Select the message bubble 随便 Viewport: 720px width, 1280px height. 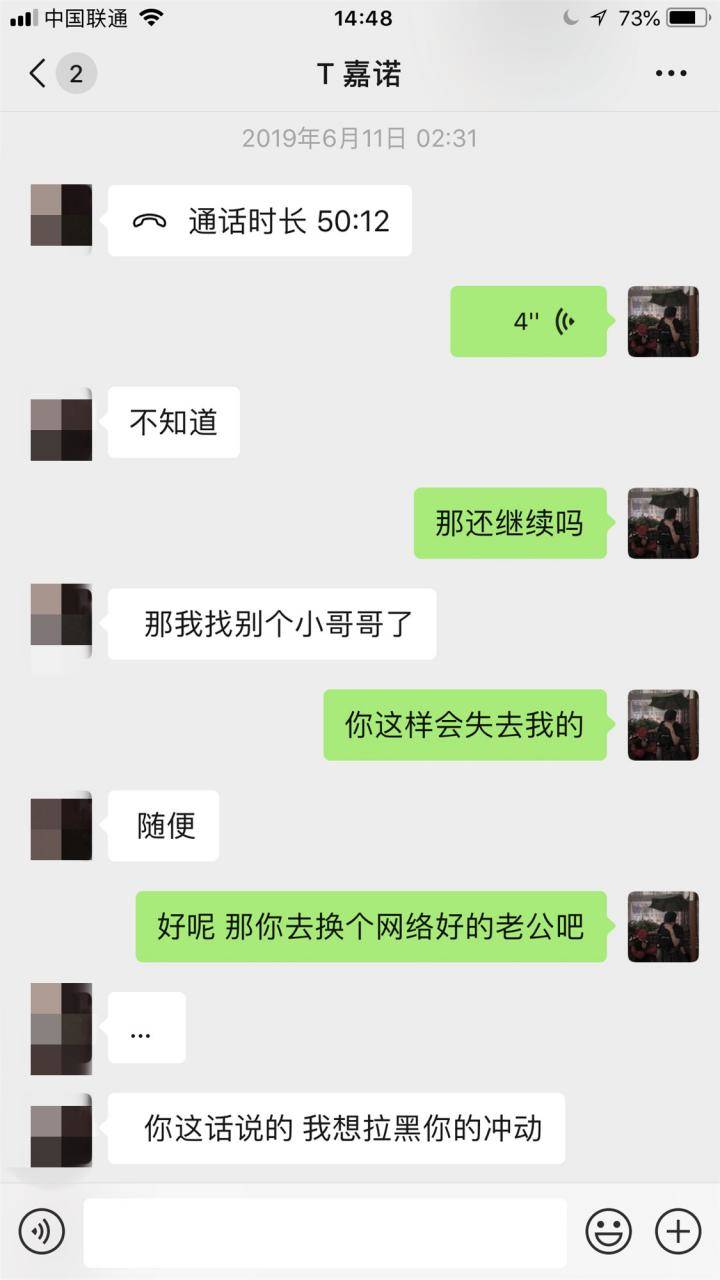point(163,825)
